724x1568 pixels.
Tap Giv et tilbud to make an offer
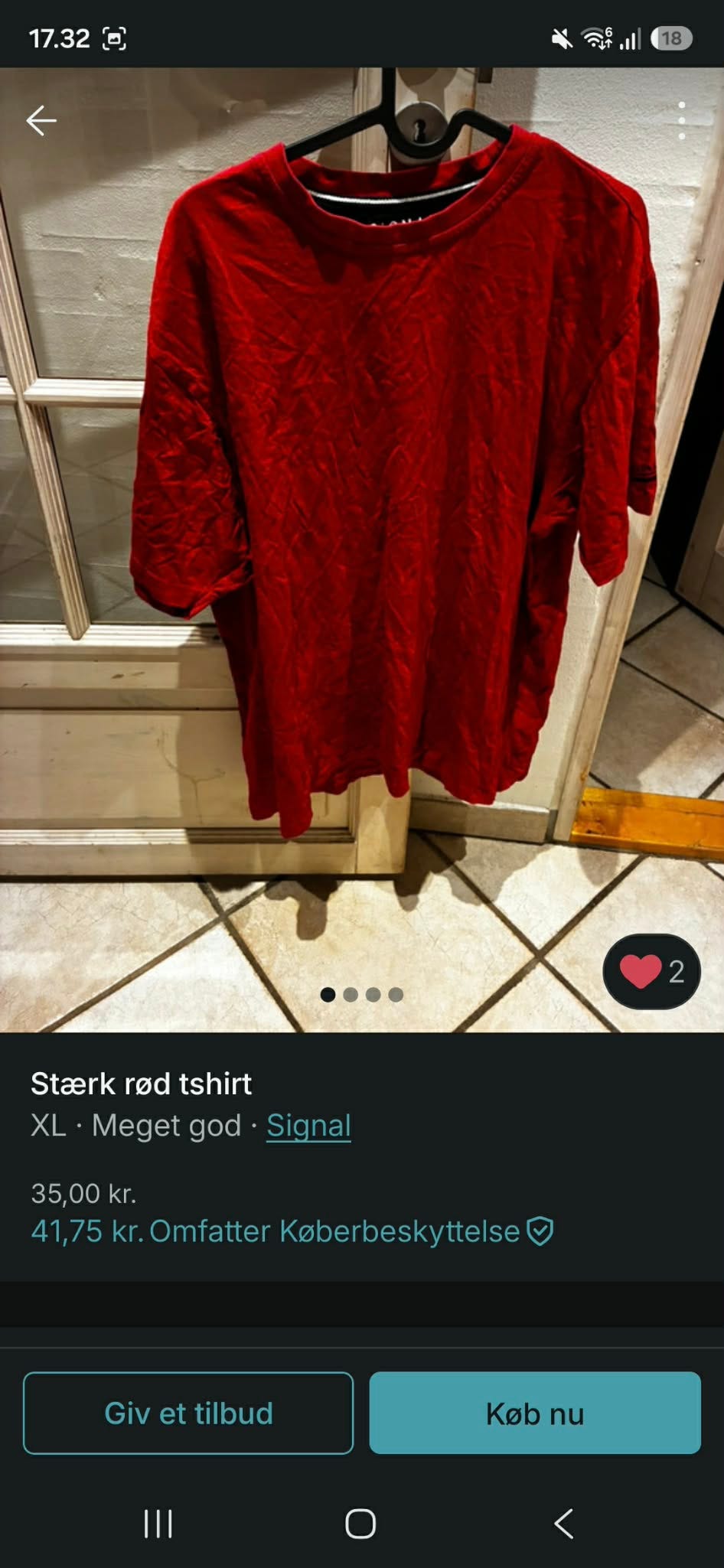(x=188, y=1413)
